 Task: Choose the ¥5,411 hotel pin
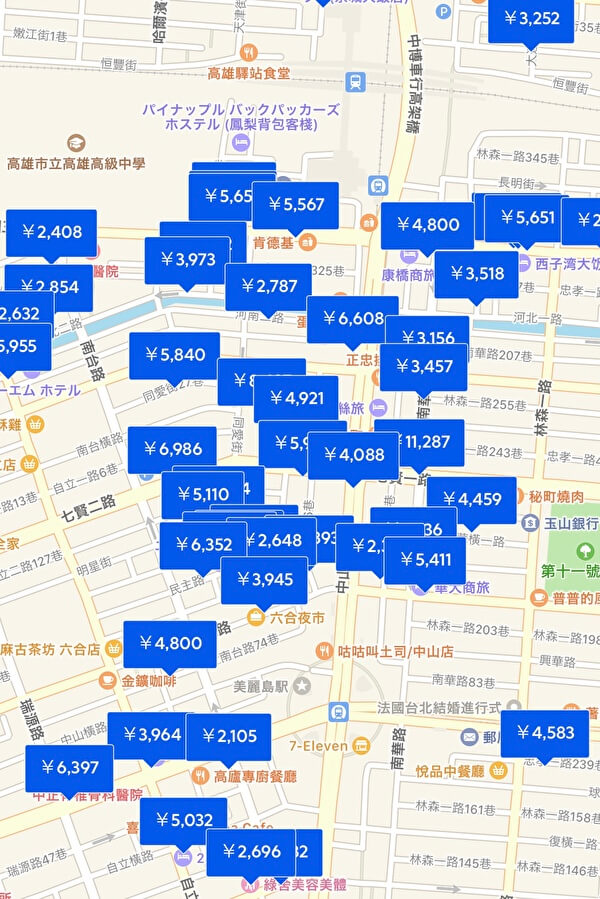click(x=425, y=560)
